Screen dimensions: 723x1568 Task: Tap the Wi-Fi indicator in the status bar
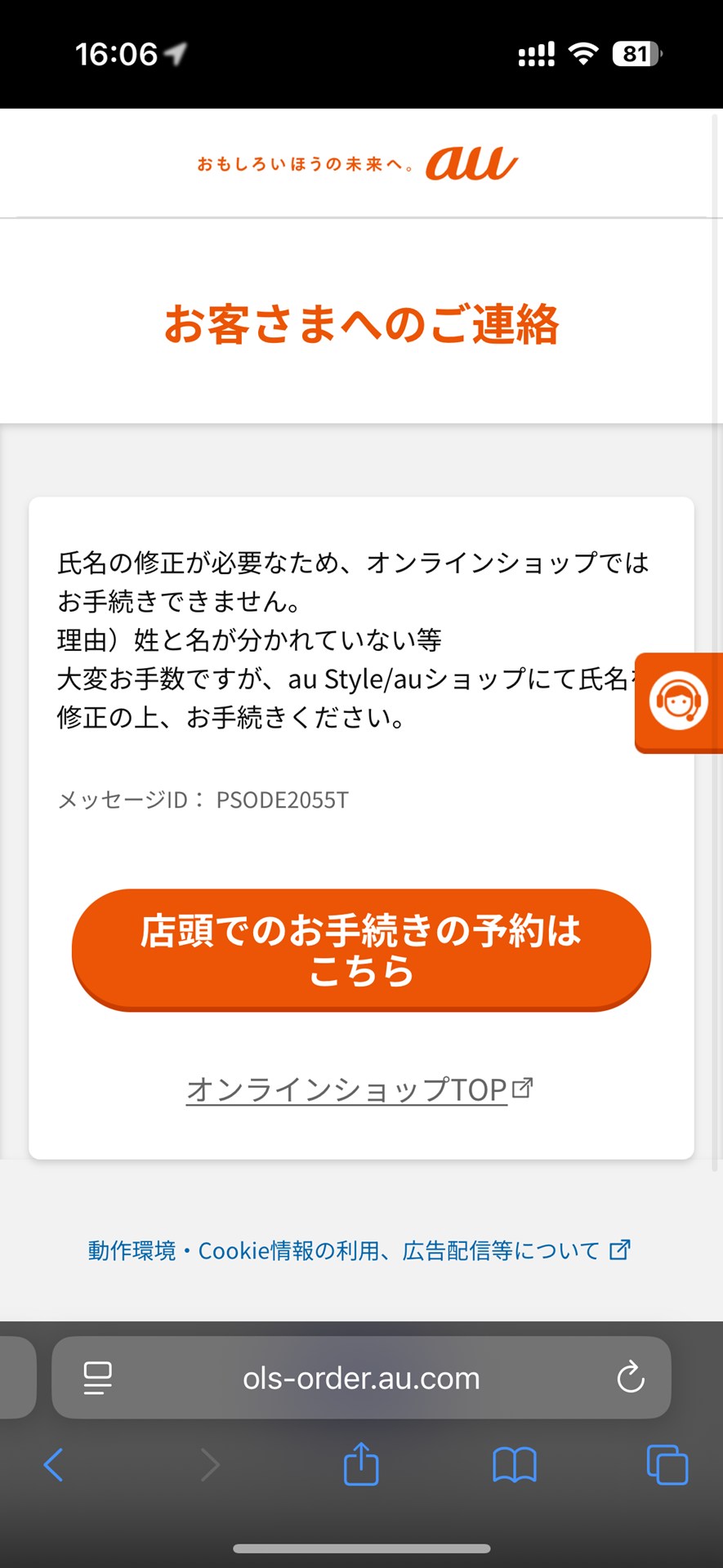(x=582, y=52)
